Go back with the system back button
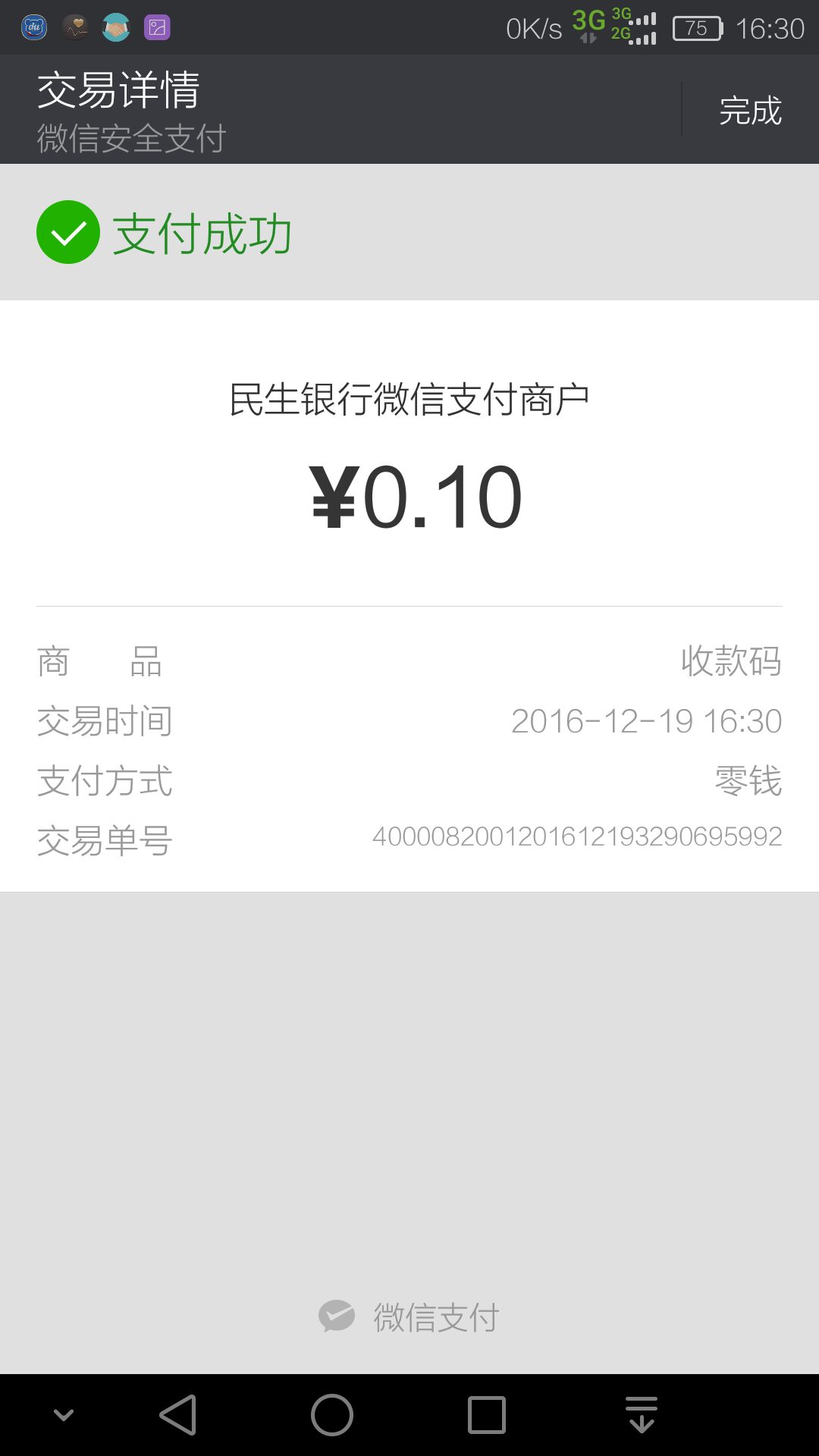This screenshot has width=819, height=1456. pyautogui.click(x=178, y=1415)
